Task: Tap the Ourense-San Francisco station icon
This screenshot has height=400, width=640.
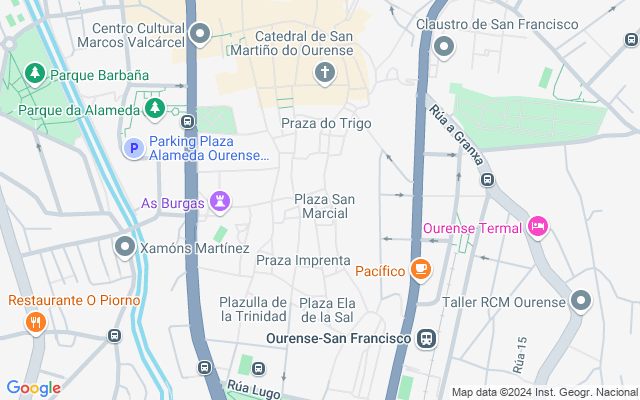Action: point(427,339)
